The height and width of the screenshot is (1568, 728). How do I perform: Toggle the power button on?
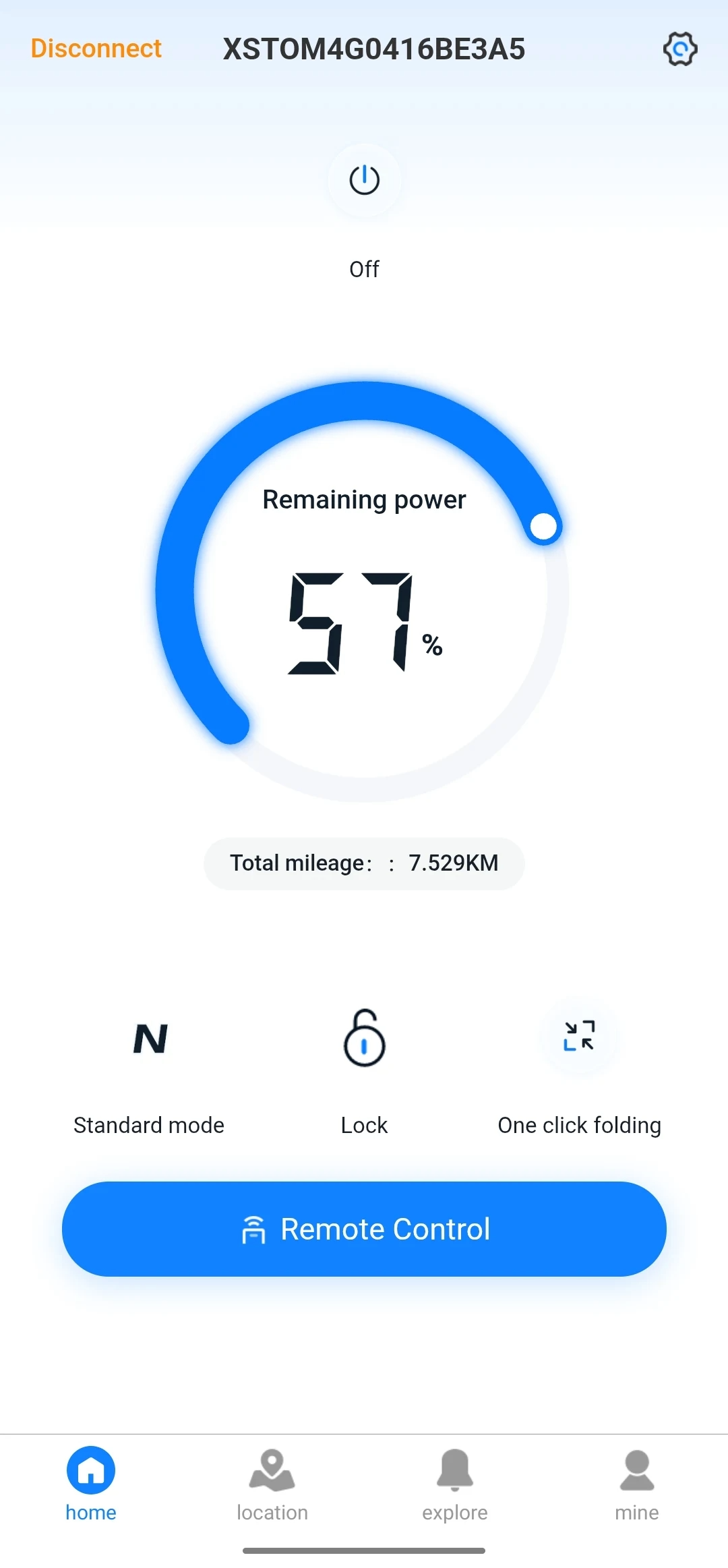[x=364, y=180]
